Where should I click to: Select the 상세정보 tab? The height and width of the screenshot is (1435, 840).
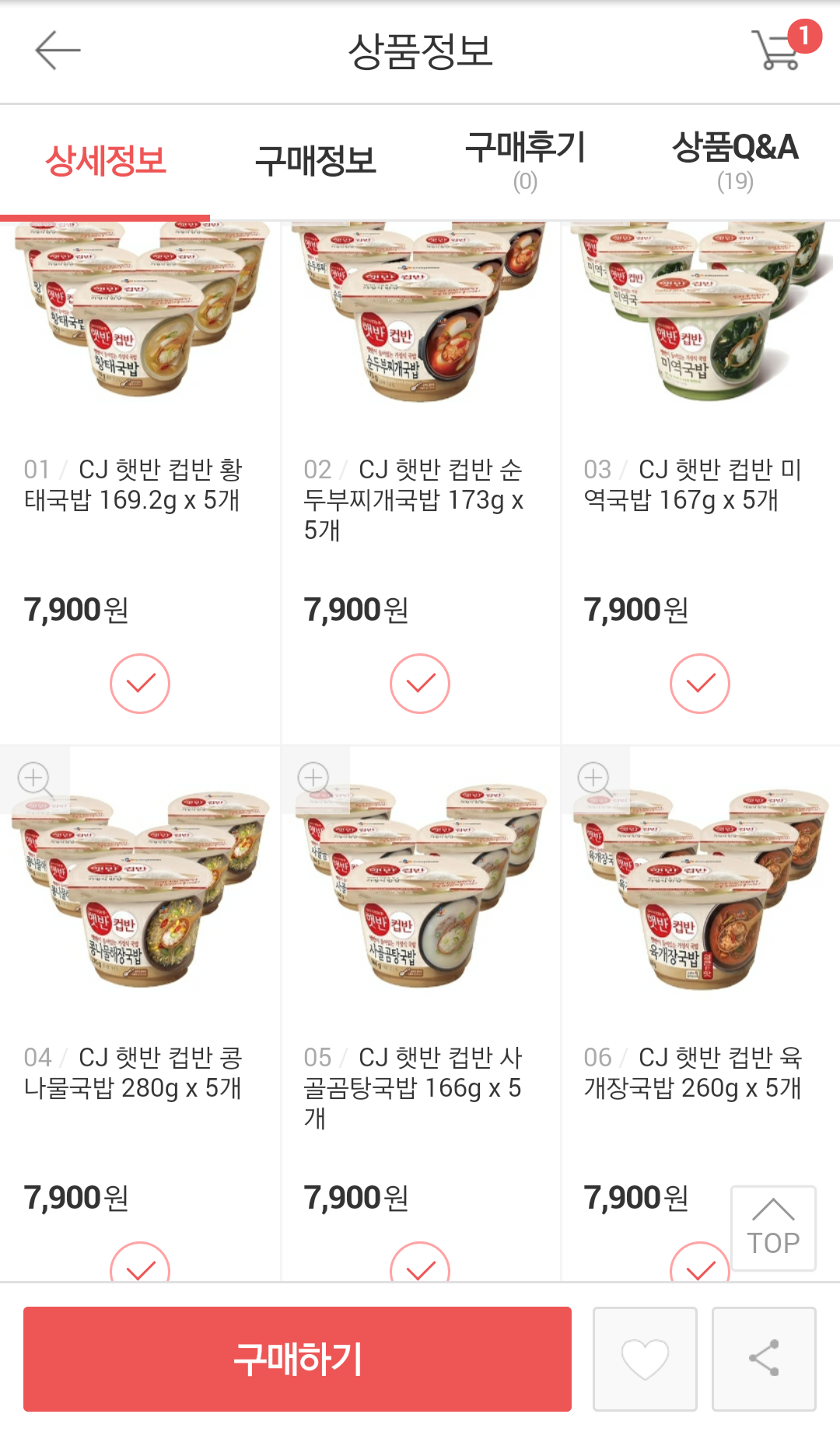point(105,162)
